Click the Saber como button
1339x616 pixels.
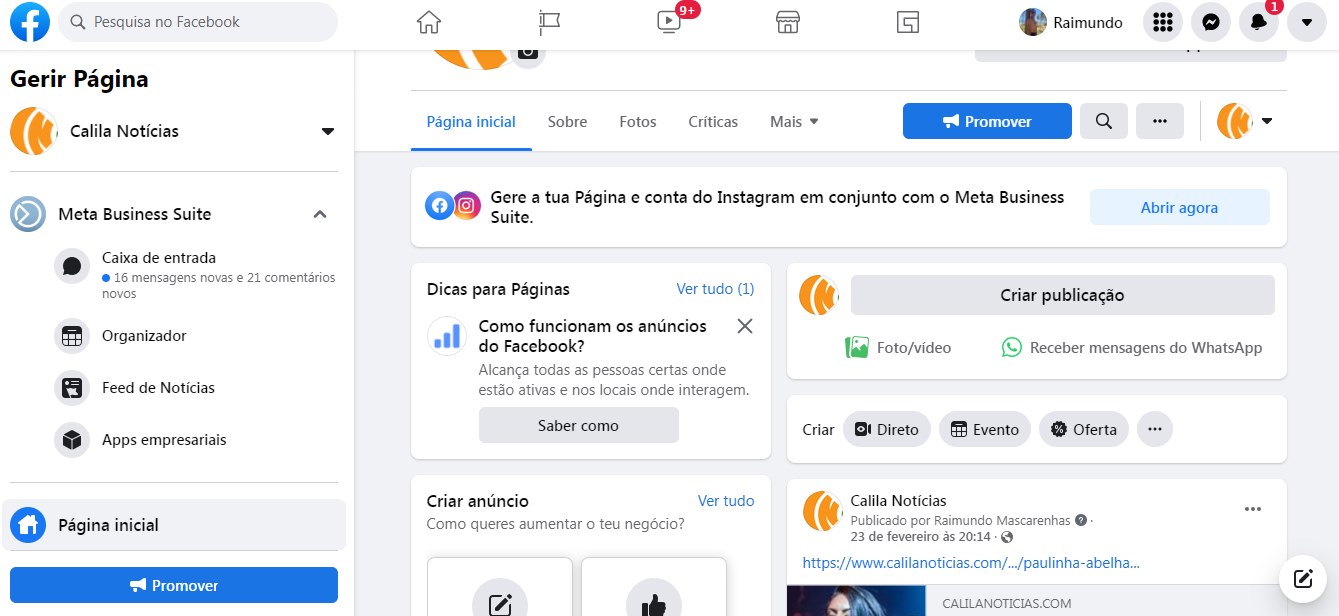578,425
